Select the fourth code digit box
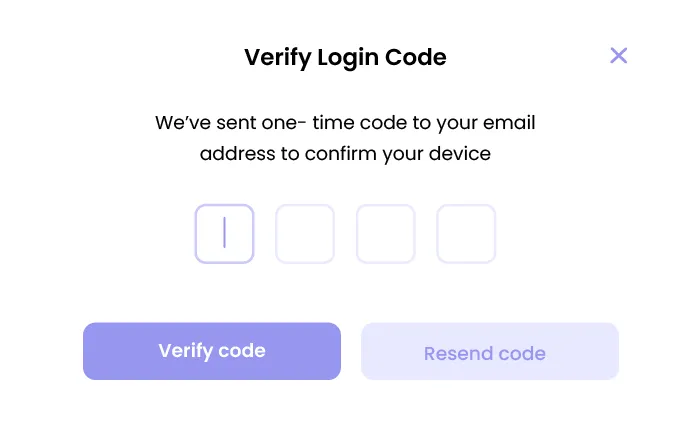 [x=466, y=234]
